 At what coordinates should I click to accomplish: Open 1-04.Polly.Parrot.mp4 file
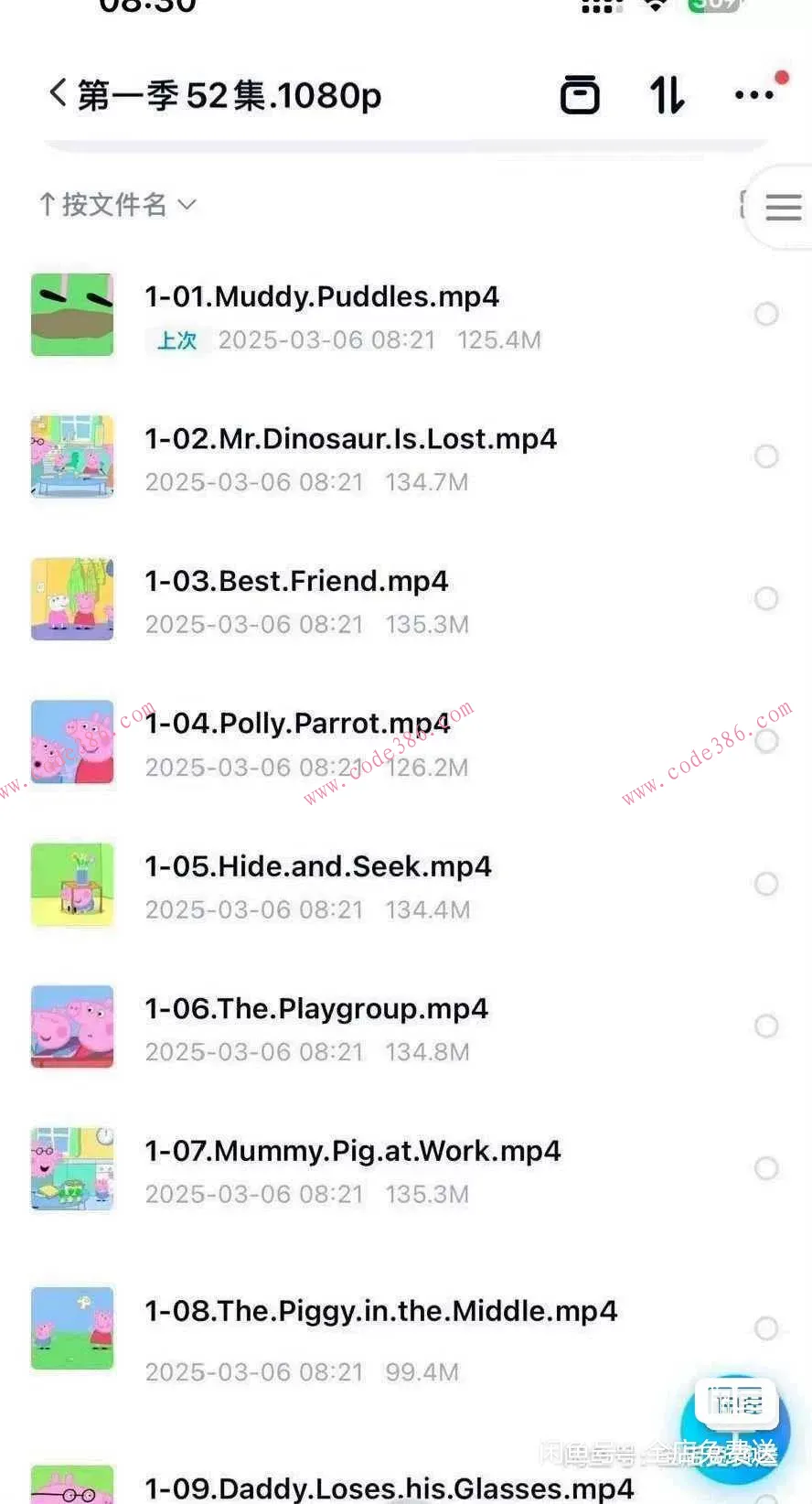[x=296, y=725]
